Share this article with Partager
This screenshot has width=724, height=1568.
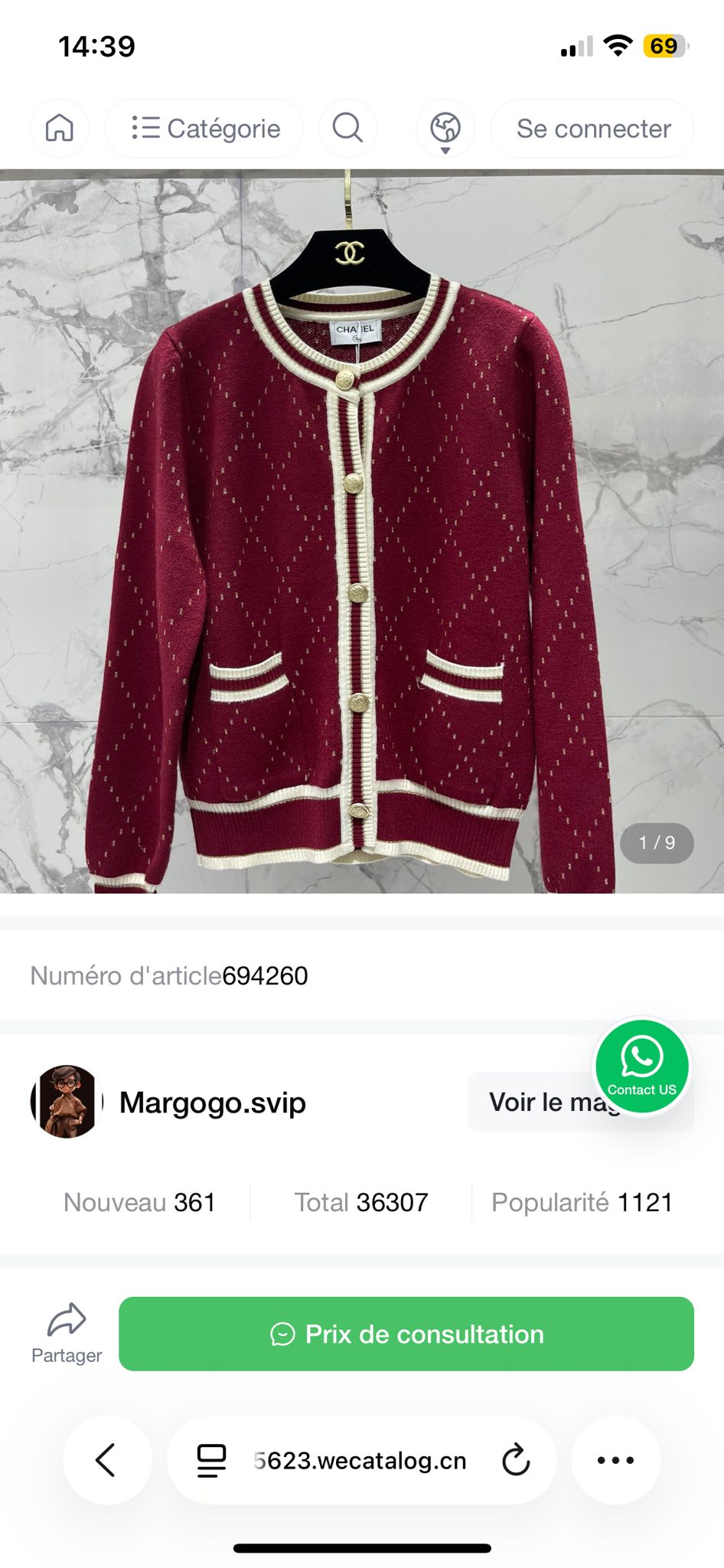point(67,1333)
